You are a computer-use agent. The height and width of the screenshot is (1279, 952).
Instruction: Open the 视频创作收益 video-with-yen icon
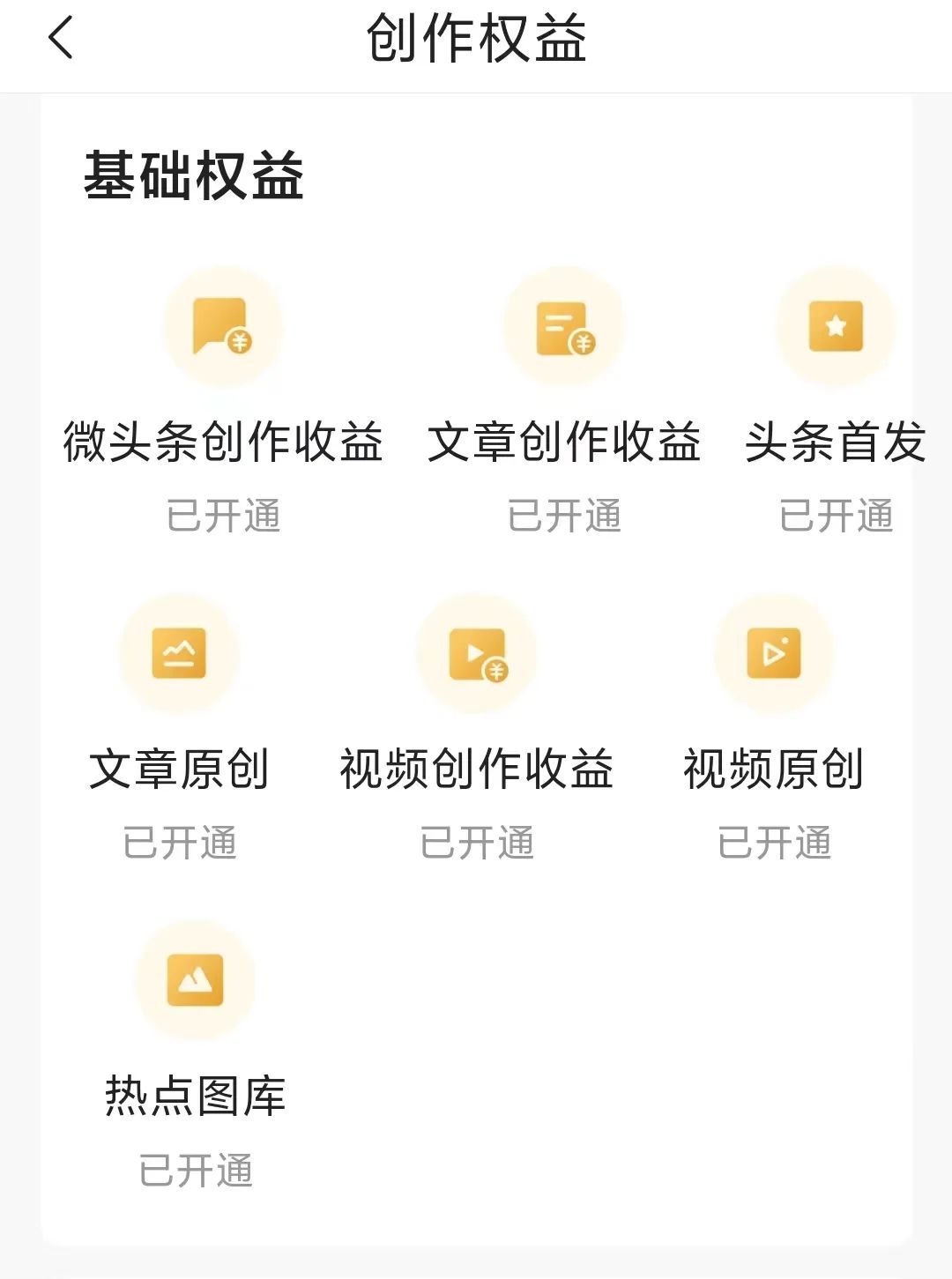[476, 652]
